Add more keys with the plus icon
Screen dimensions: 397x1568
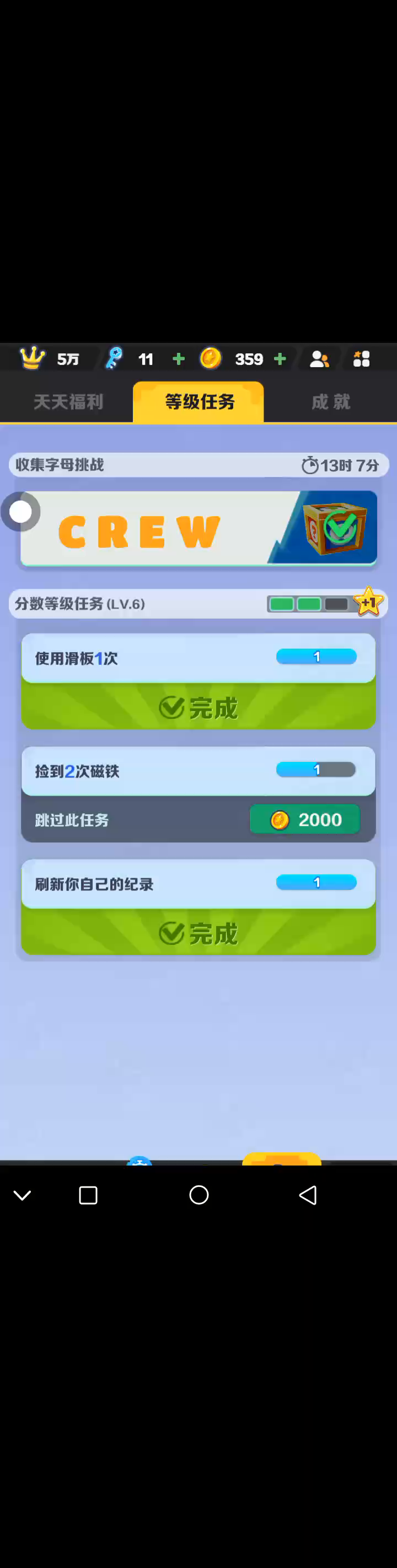[x=179, y=359]
